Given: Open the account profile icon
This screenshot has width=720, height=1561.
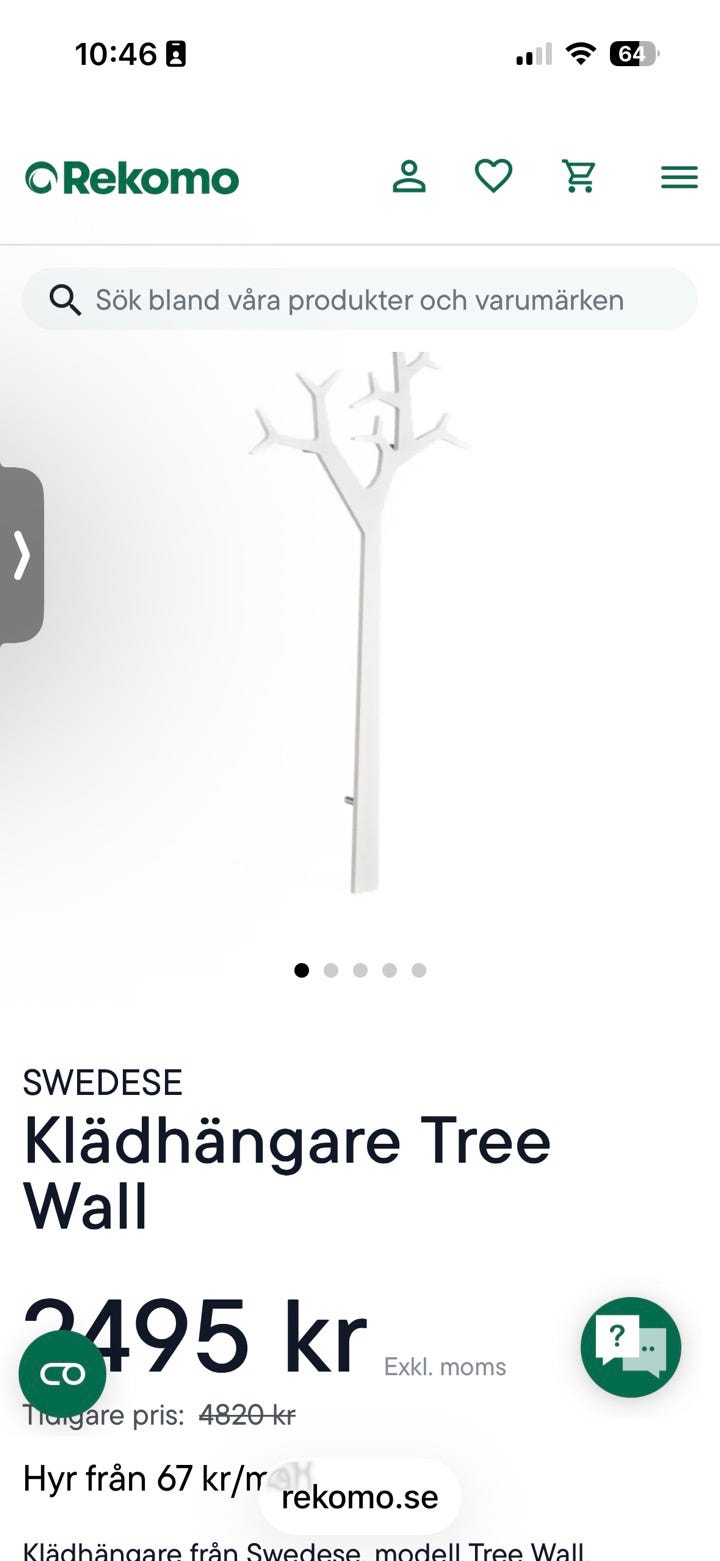Looking at the screenshot, I should [408, 177].
